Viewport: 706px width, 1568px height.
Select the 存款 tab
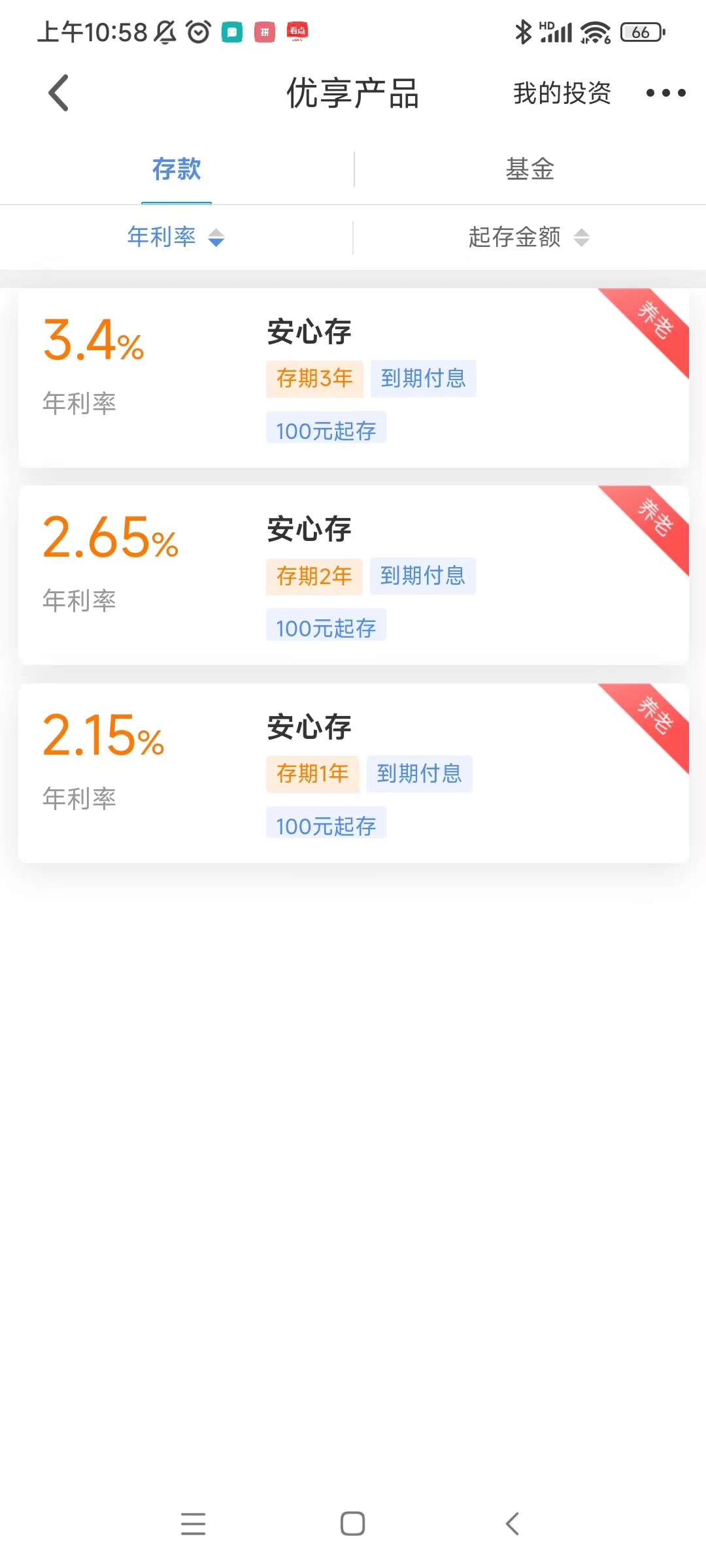[x=176, y=169]
